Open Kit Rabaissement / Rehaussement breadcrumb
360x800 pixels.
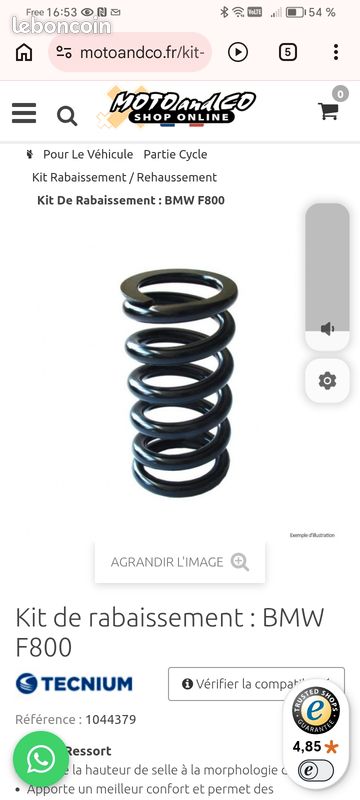pos(124,178)
